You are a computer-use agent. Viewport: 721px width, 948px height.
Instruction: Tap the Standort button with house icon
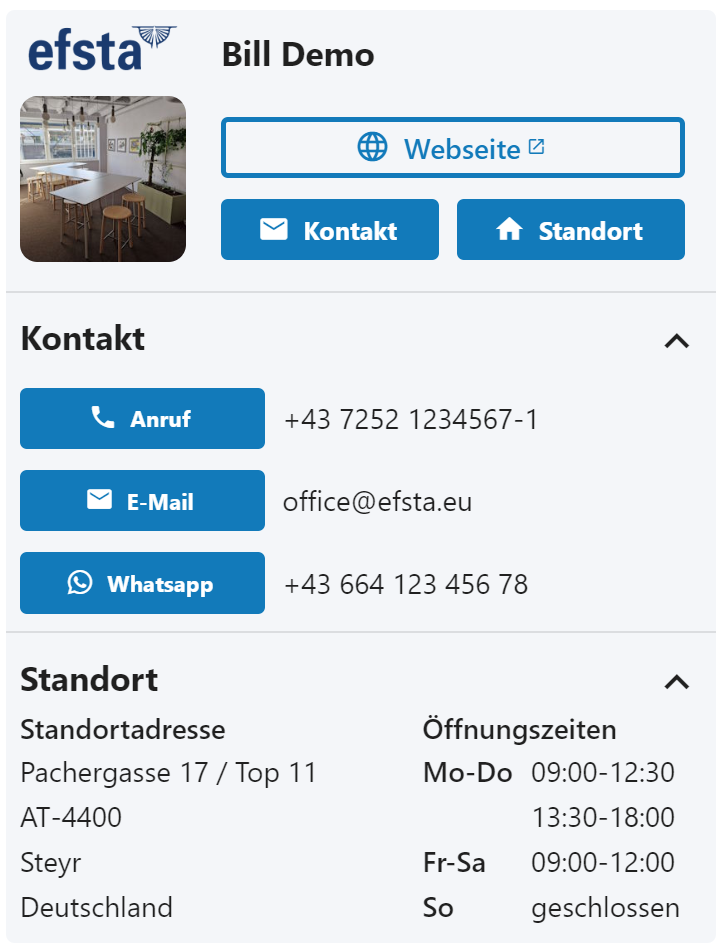click(570, 230)
